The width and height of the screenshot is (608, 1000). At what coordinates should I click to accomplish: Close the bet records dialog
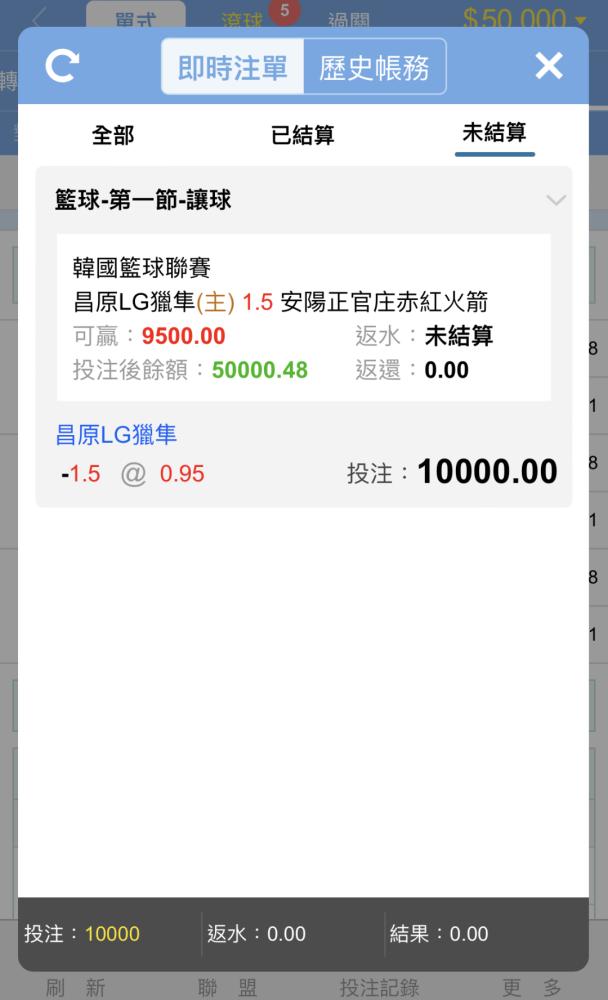549,66
